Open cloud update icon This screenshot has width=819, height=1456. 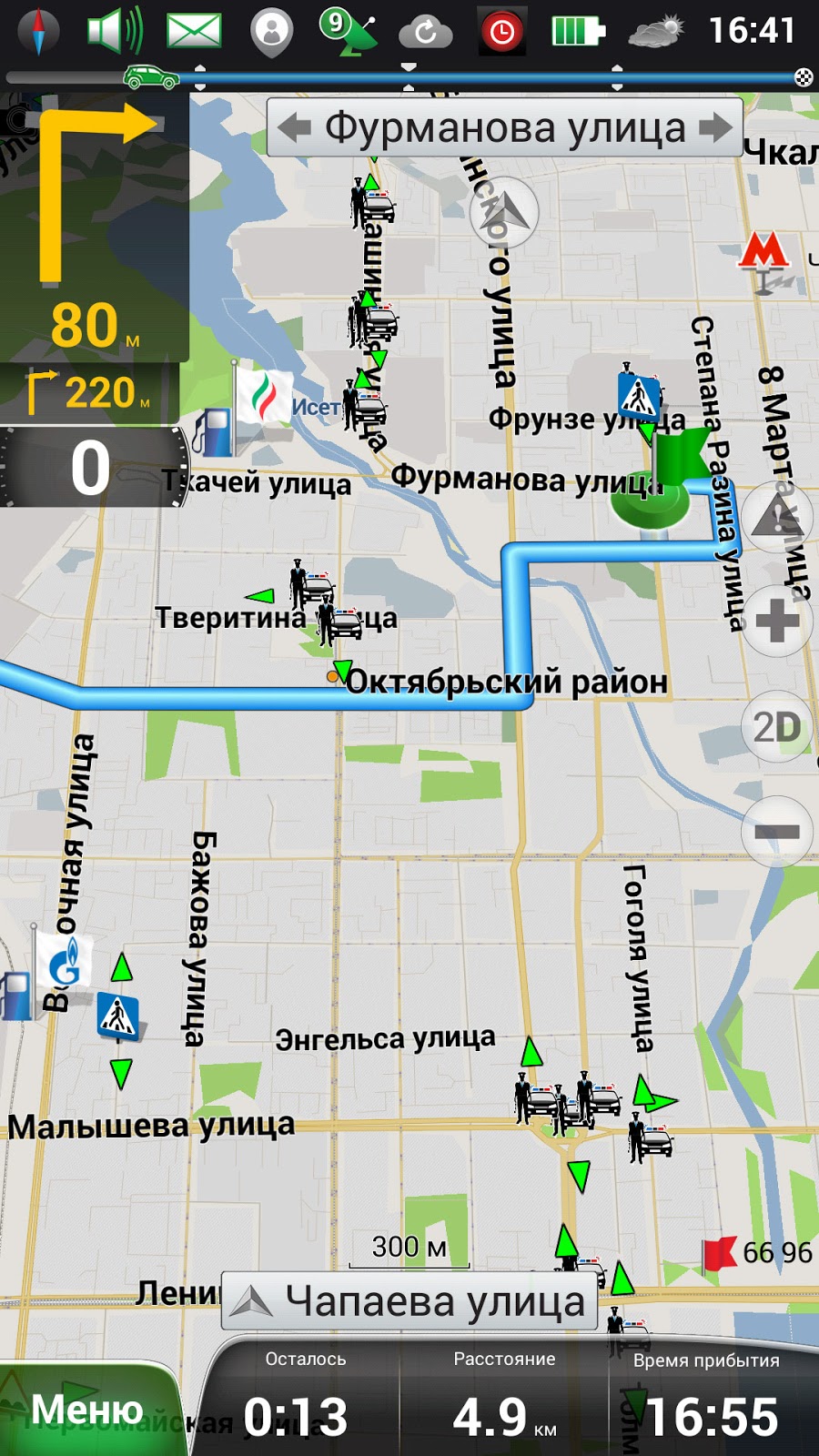pos(425,34)
